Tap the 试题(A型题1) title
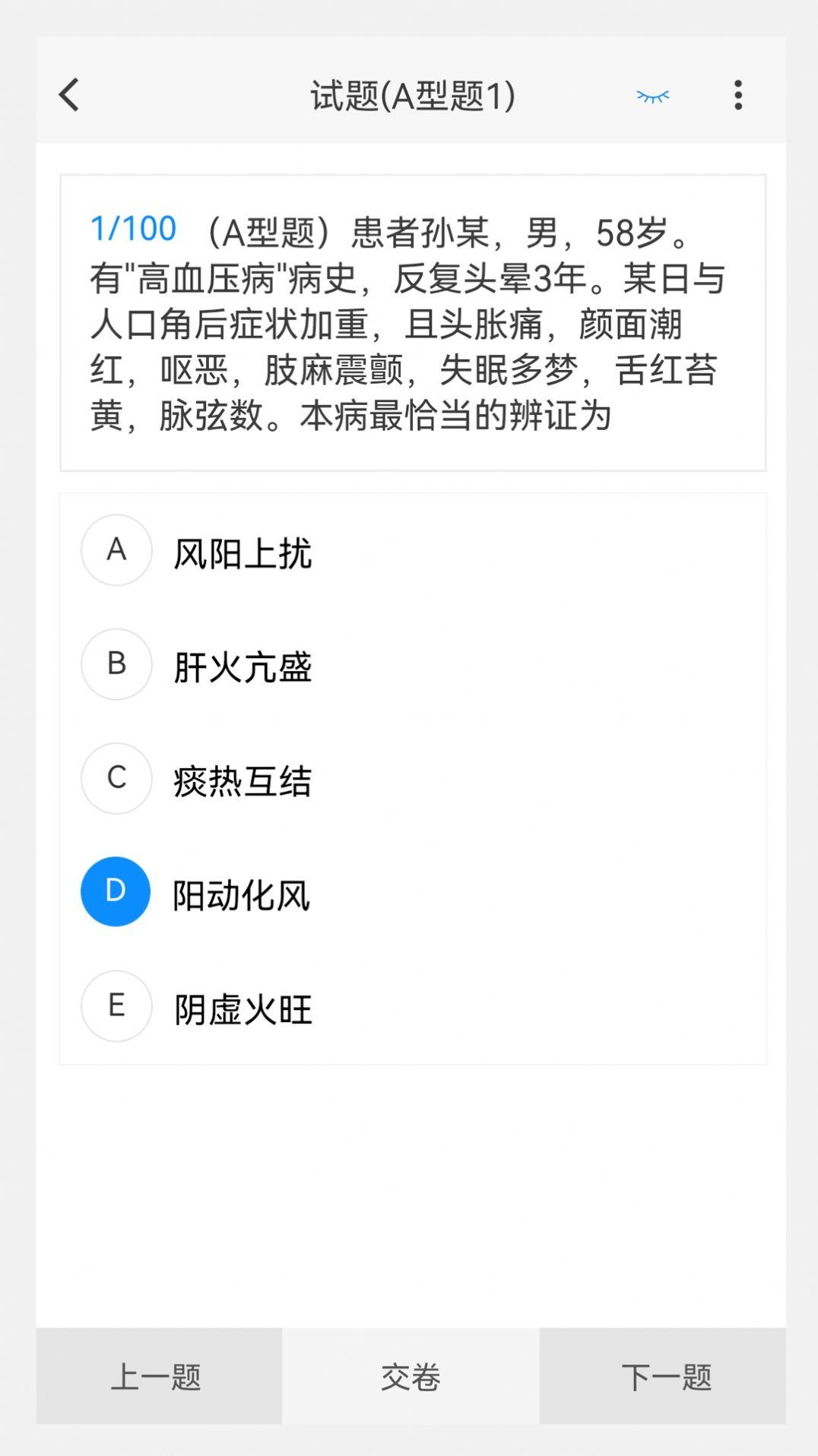 point(414,93)
